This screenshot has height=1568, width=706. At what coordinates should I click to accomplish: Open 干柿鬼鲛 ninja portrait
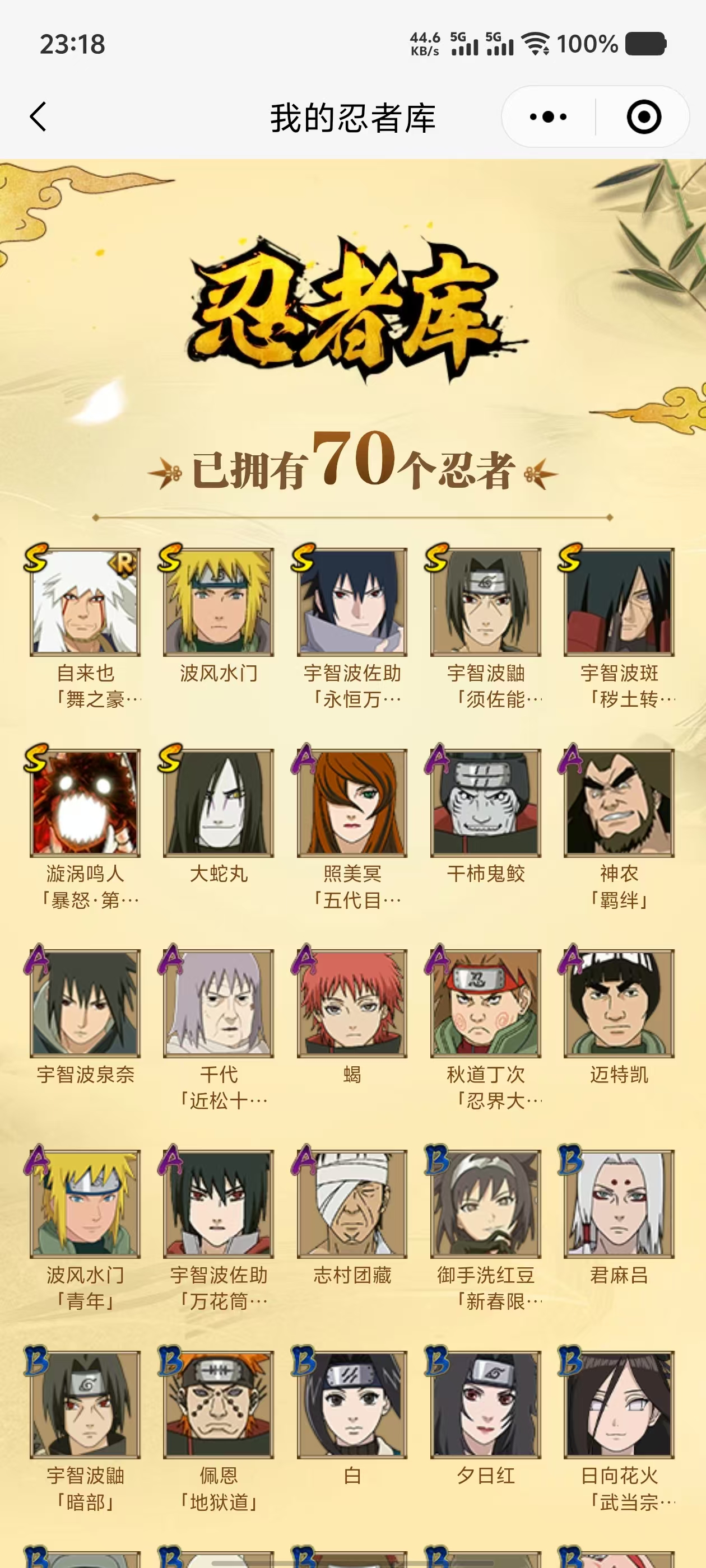point(485,803)
